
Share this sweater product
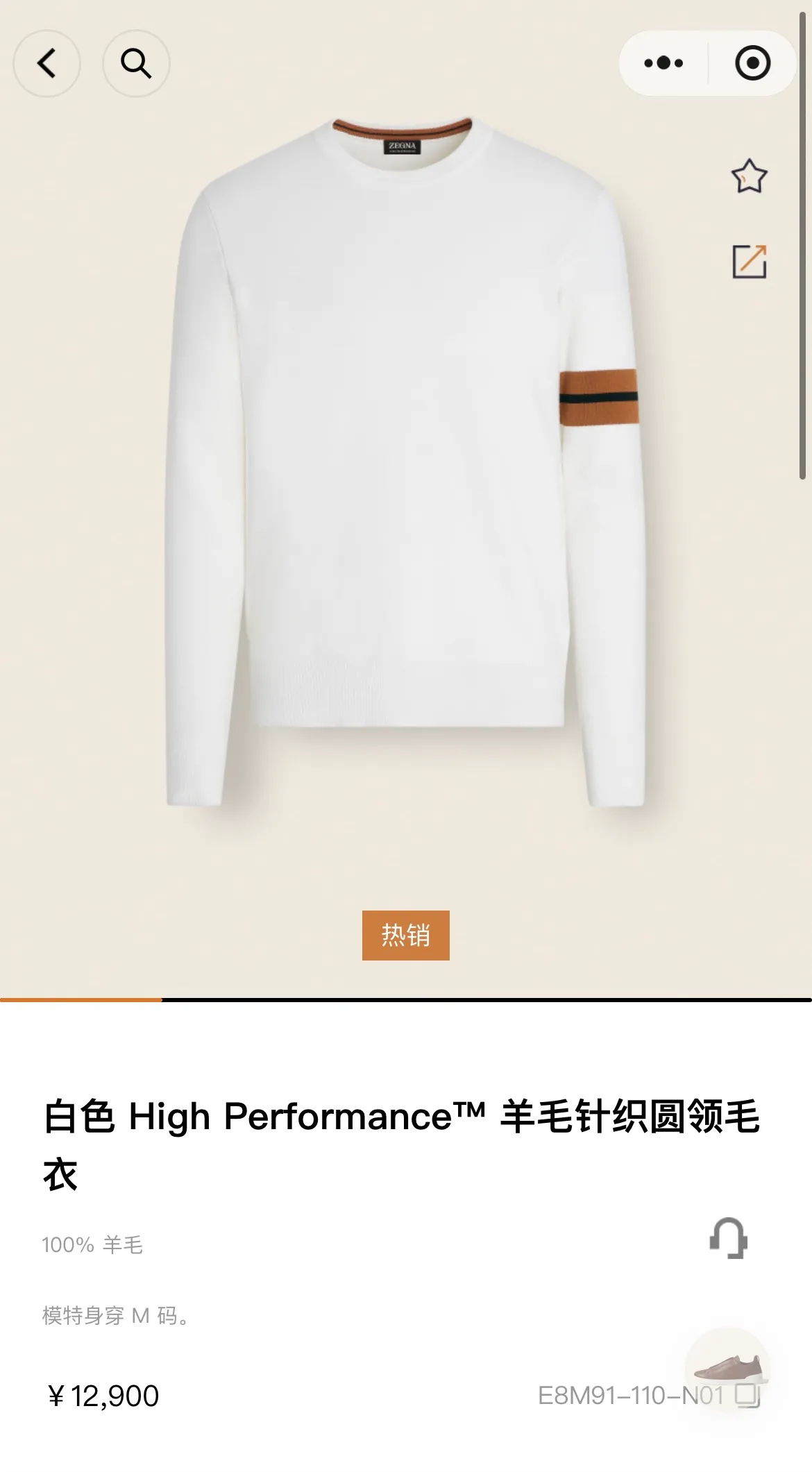point(750,262)
